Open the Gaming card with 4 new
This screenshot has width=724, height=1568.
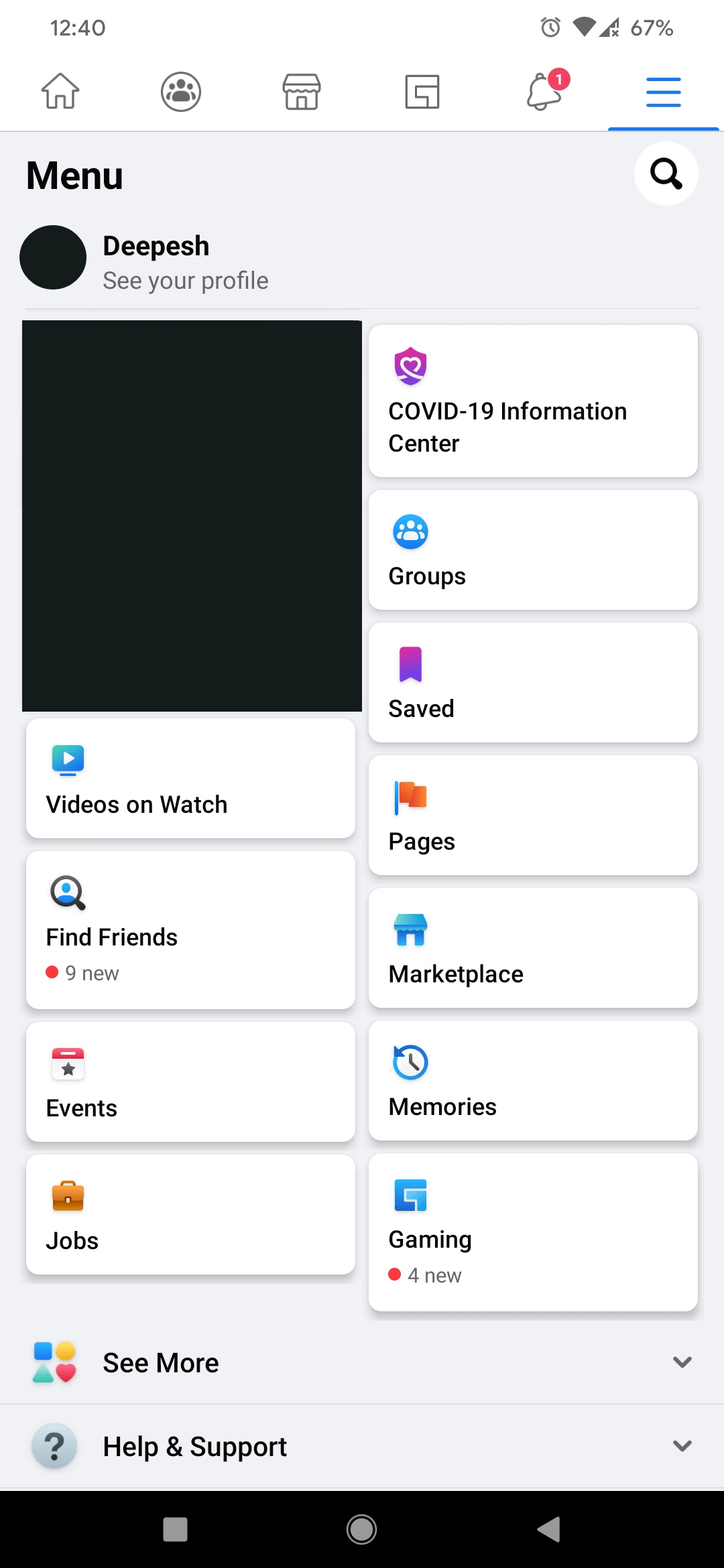533,1232
